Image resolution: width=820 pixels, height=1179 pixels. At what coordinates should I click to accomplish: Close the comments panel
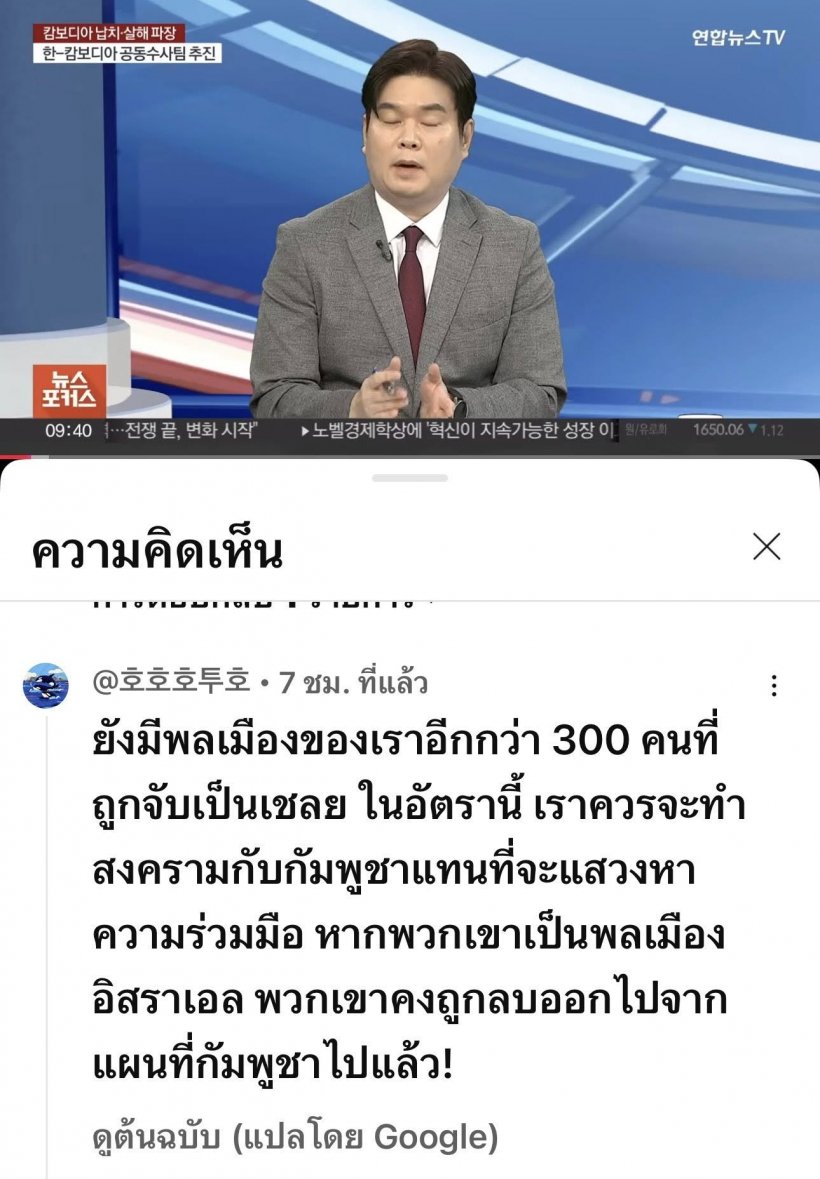click(766, 547)
